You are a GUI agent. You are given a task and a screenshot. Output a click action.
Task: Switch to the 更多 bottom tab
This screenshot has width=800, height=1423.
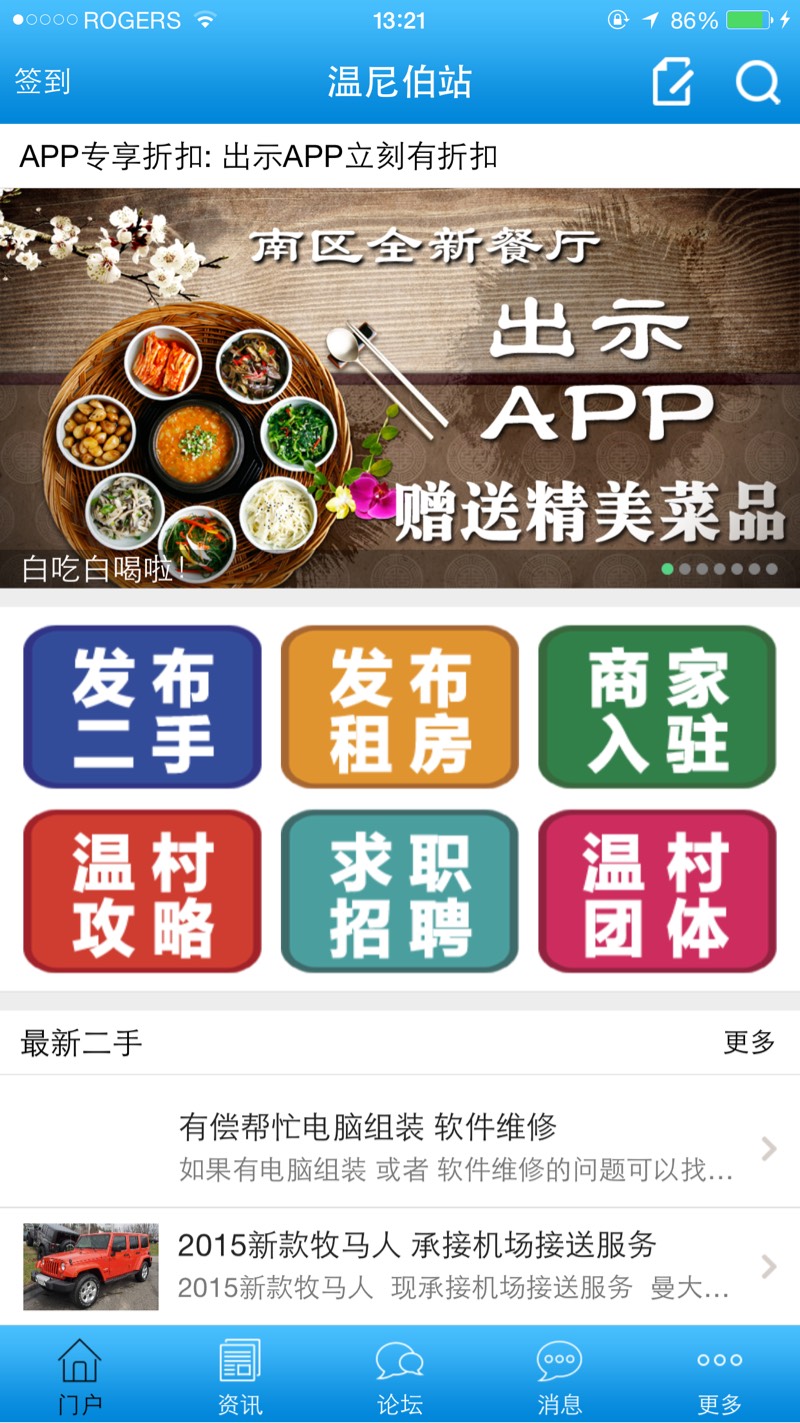[719, 1376]
